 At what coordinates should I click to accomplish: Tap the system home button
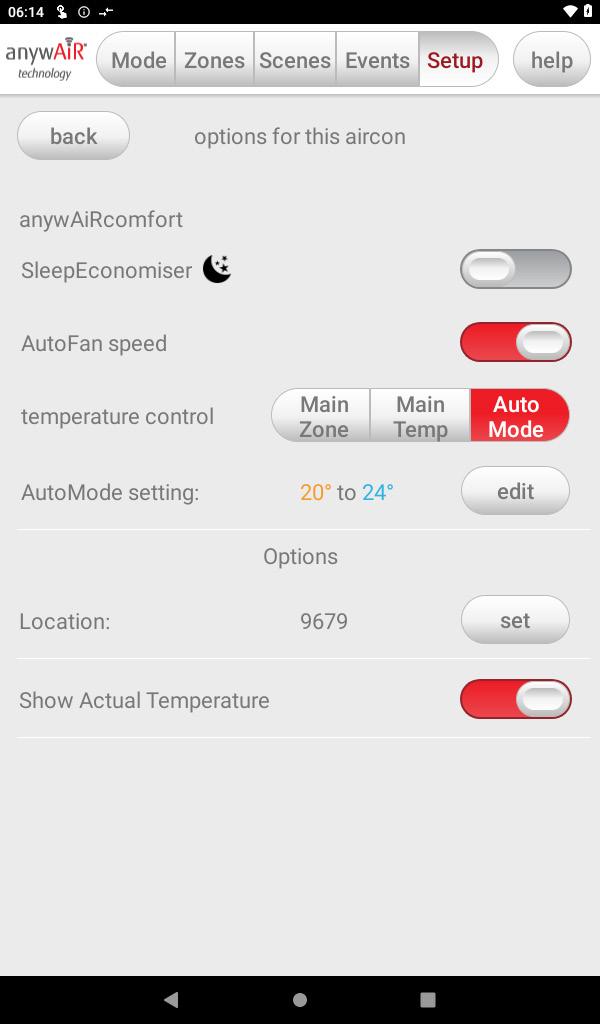pos(300,999)
